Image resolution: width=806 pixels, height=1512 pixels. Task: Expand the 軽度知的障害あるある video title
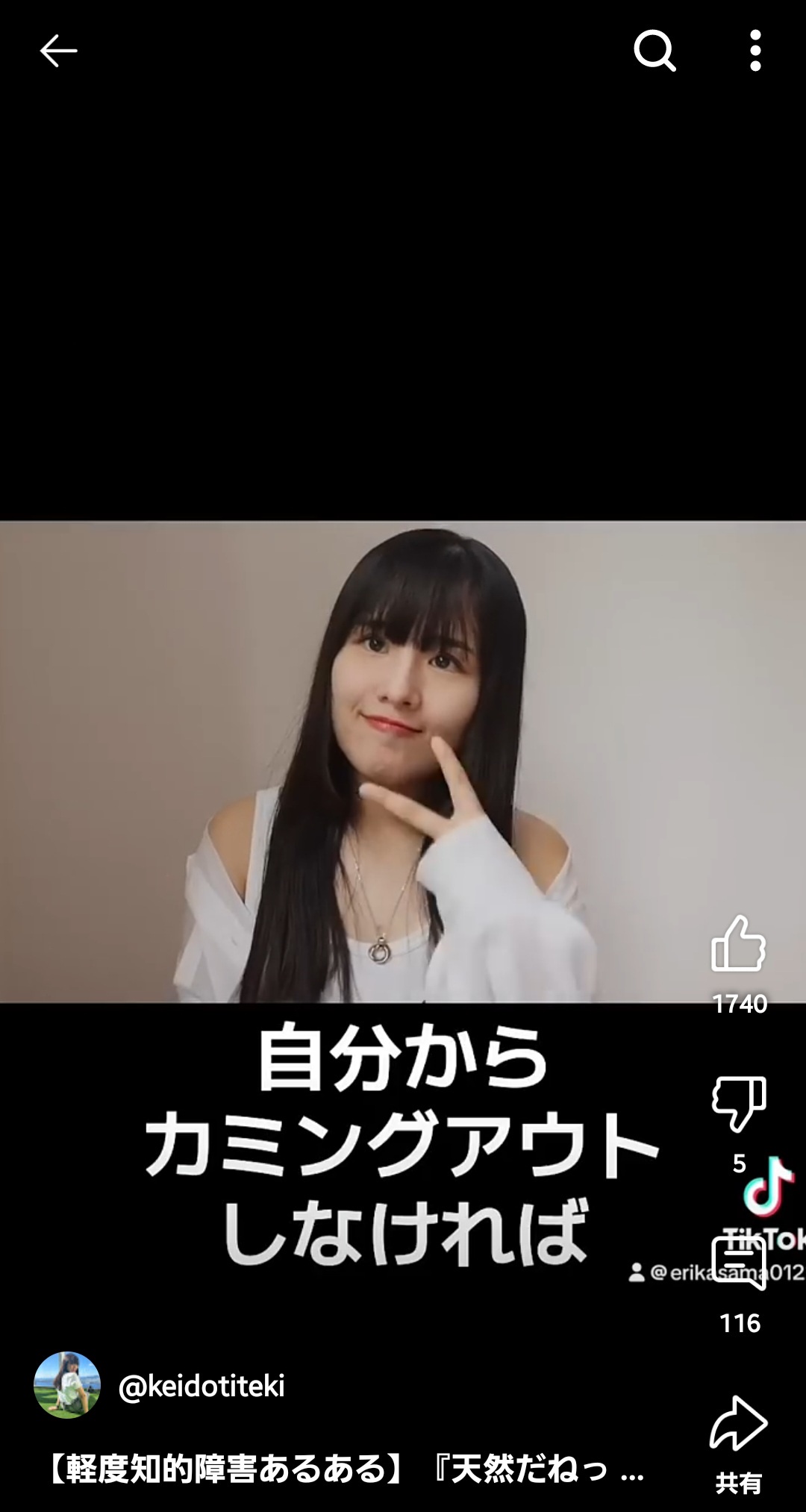pyautogui.click(x=345, y=1470)
